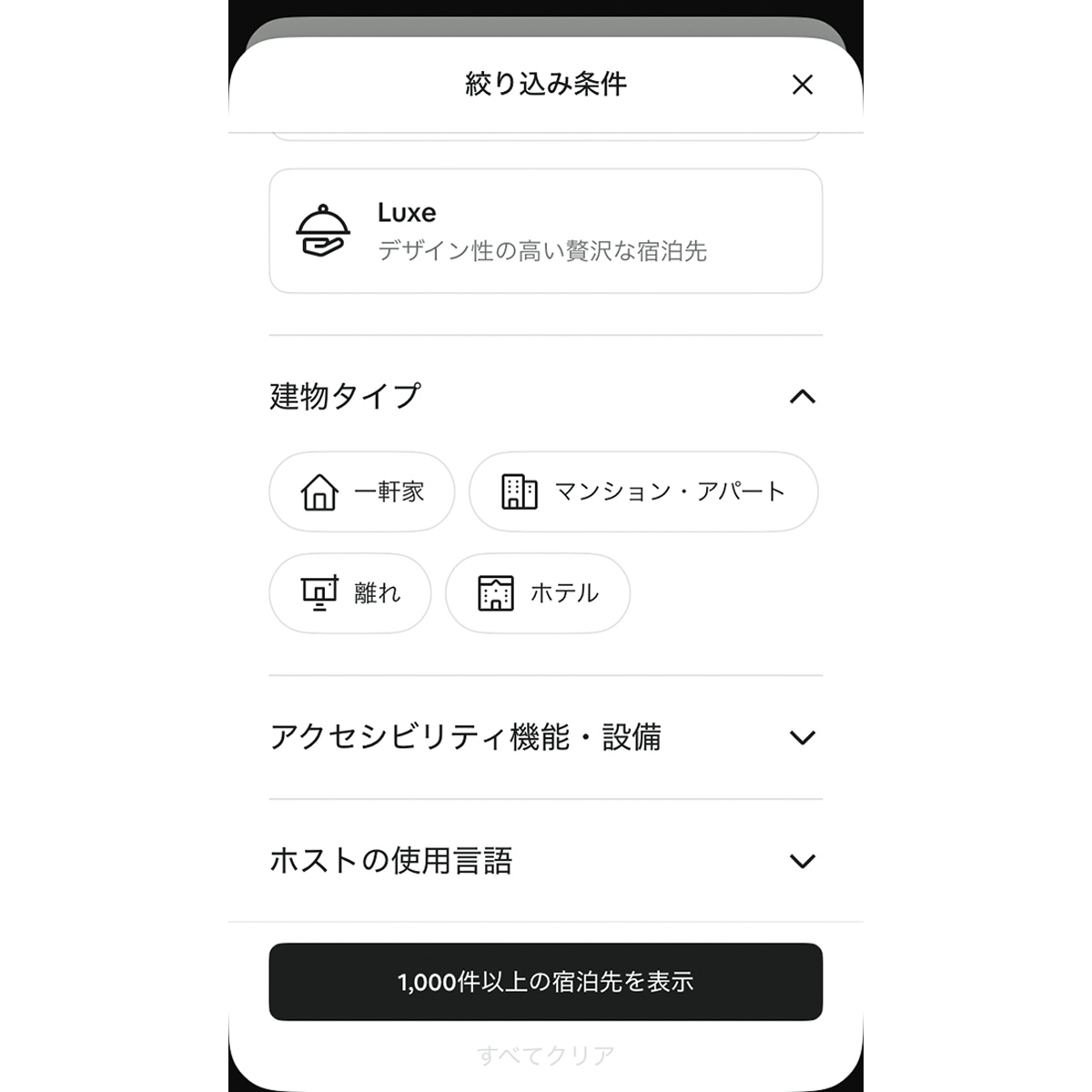Expand アクセシビリティ機能・設備 section

(802, 737)
